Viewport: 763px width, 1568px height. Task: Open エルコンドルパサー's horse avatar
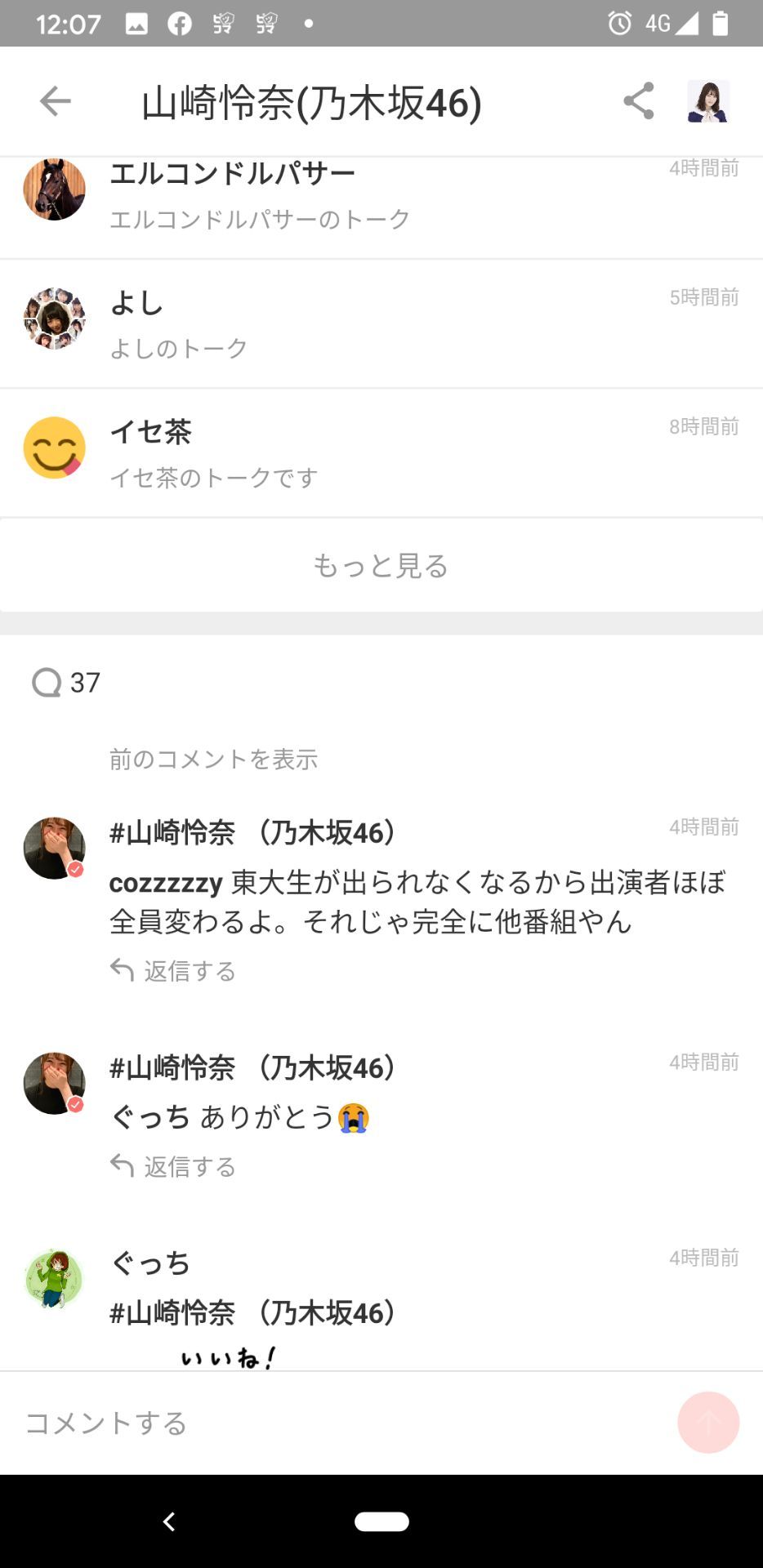click(54, 189)
